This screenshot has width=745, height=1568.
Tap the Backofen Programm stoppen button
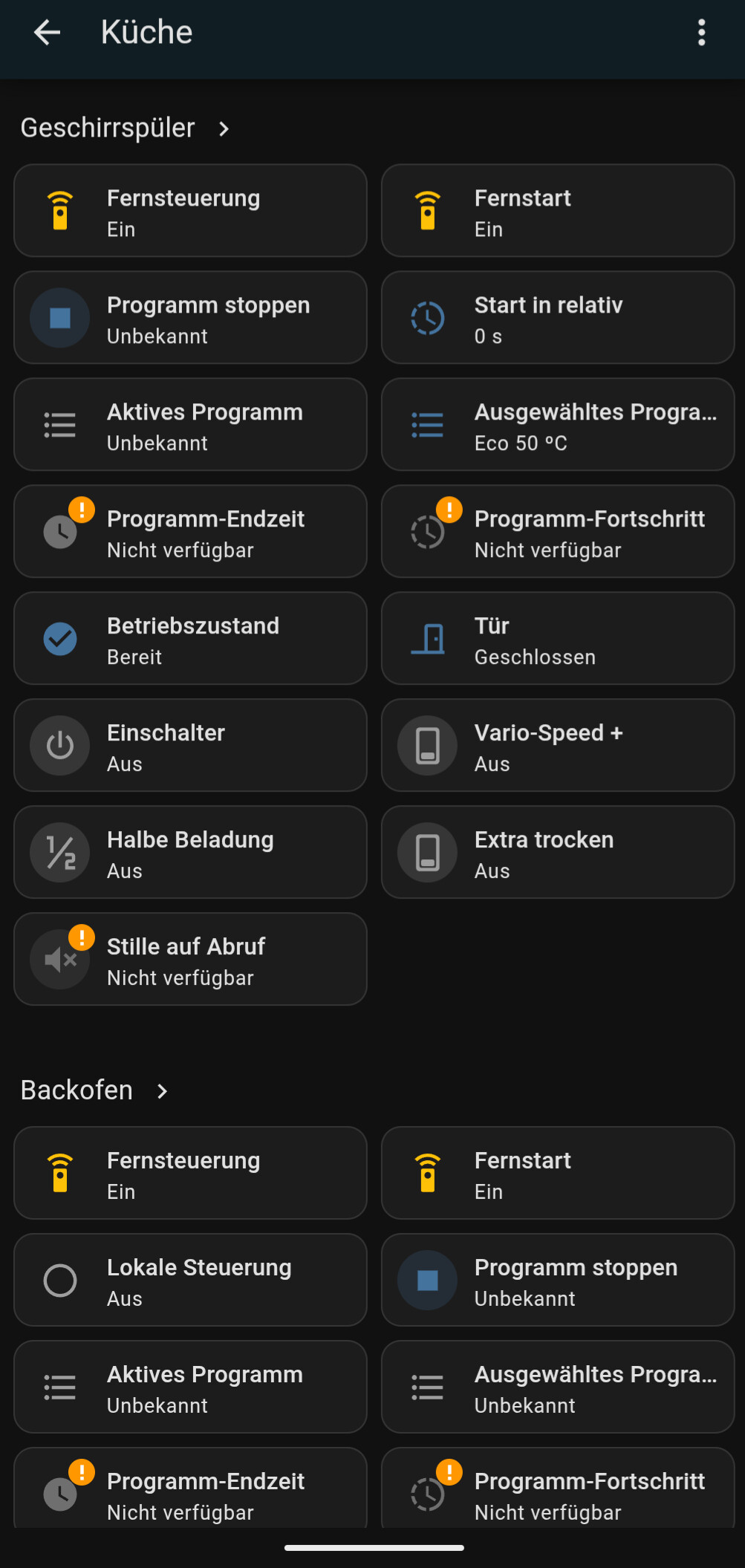[428, 1281]
